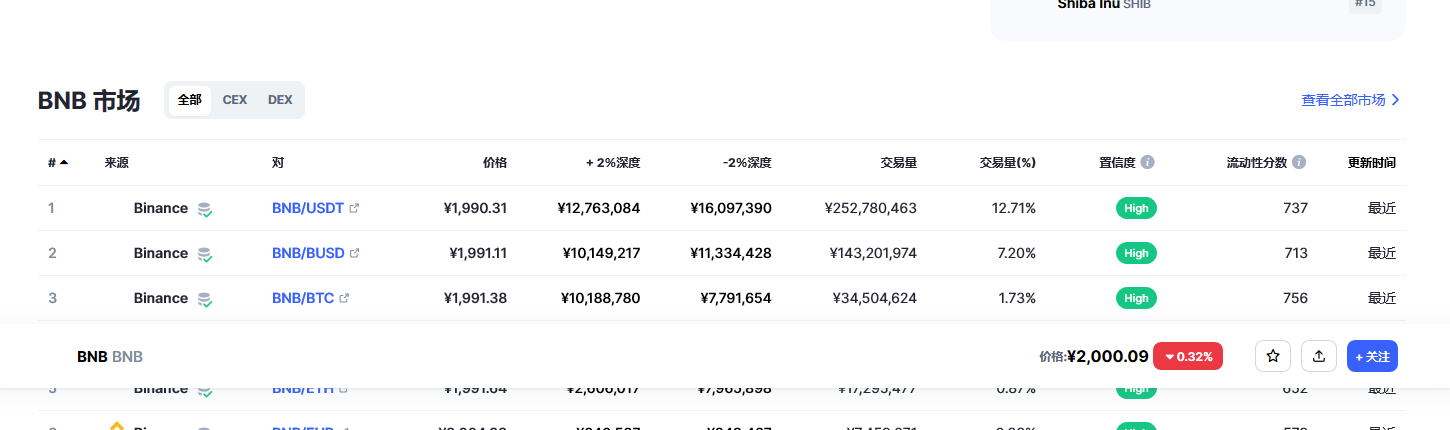Screen dimensions: 1450x430
Task: Show info about 流动性分数 column
Action: (1299, 162)
